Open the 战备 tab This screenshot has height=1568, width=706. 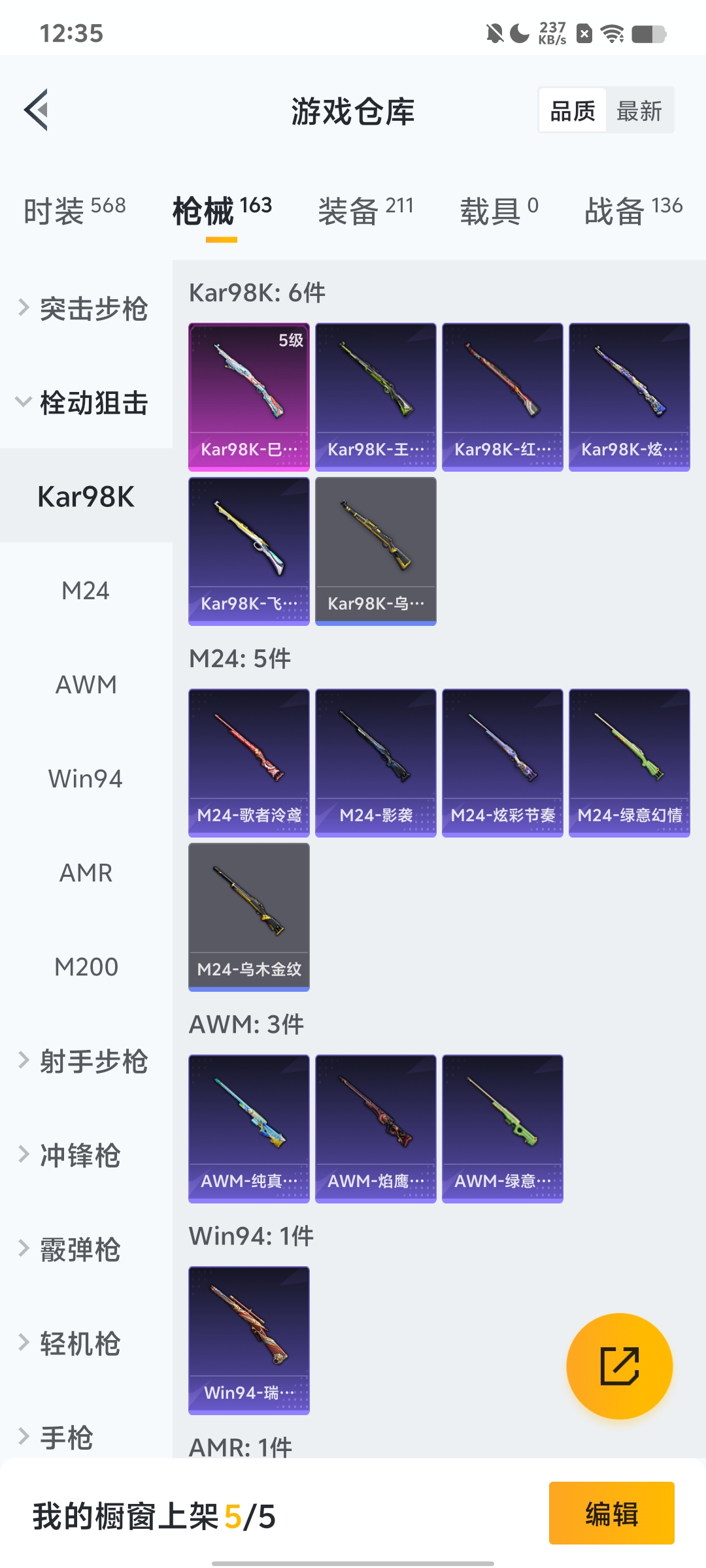coord(633,210)
